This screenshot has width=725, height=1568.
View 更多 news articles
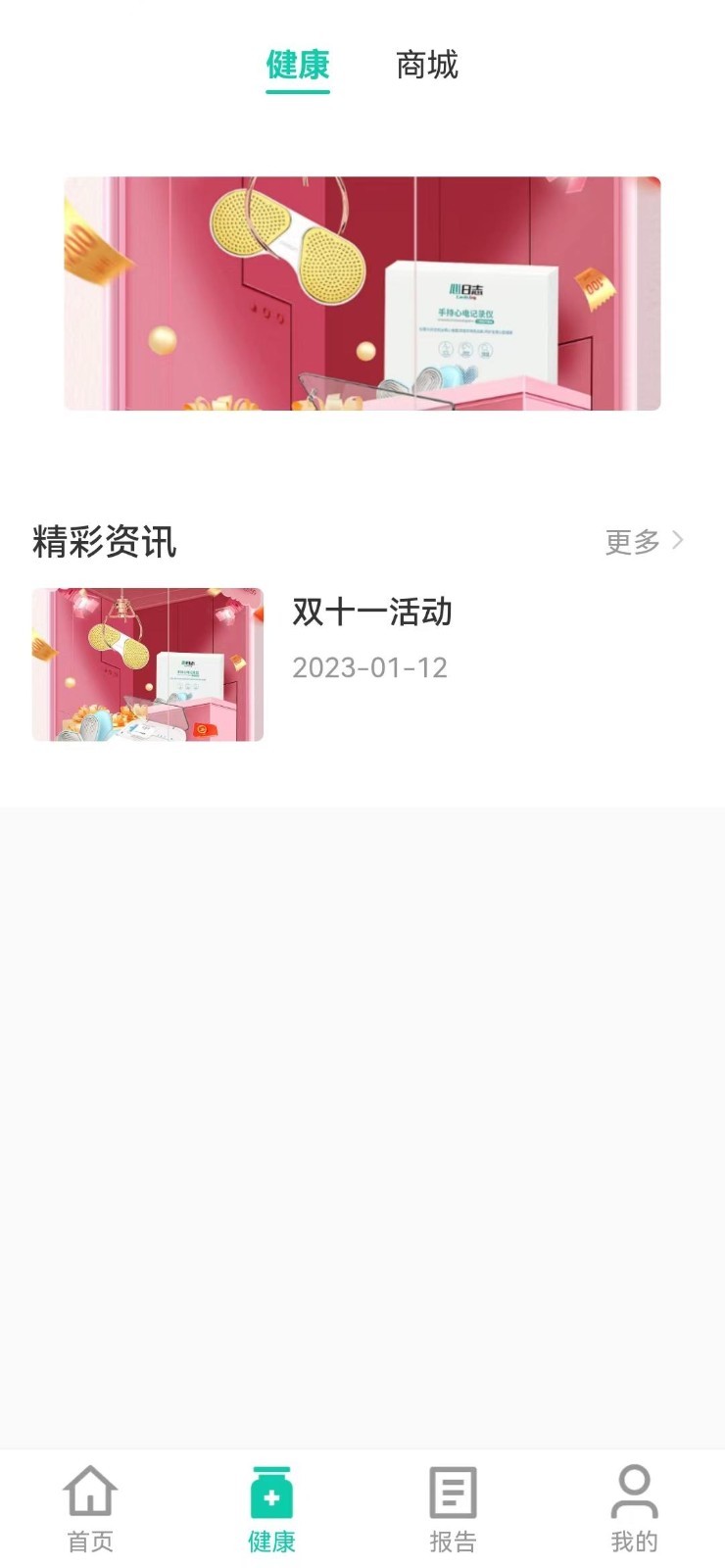point(644,541)
